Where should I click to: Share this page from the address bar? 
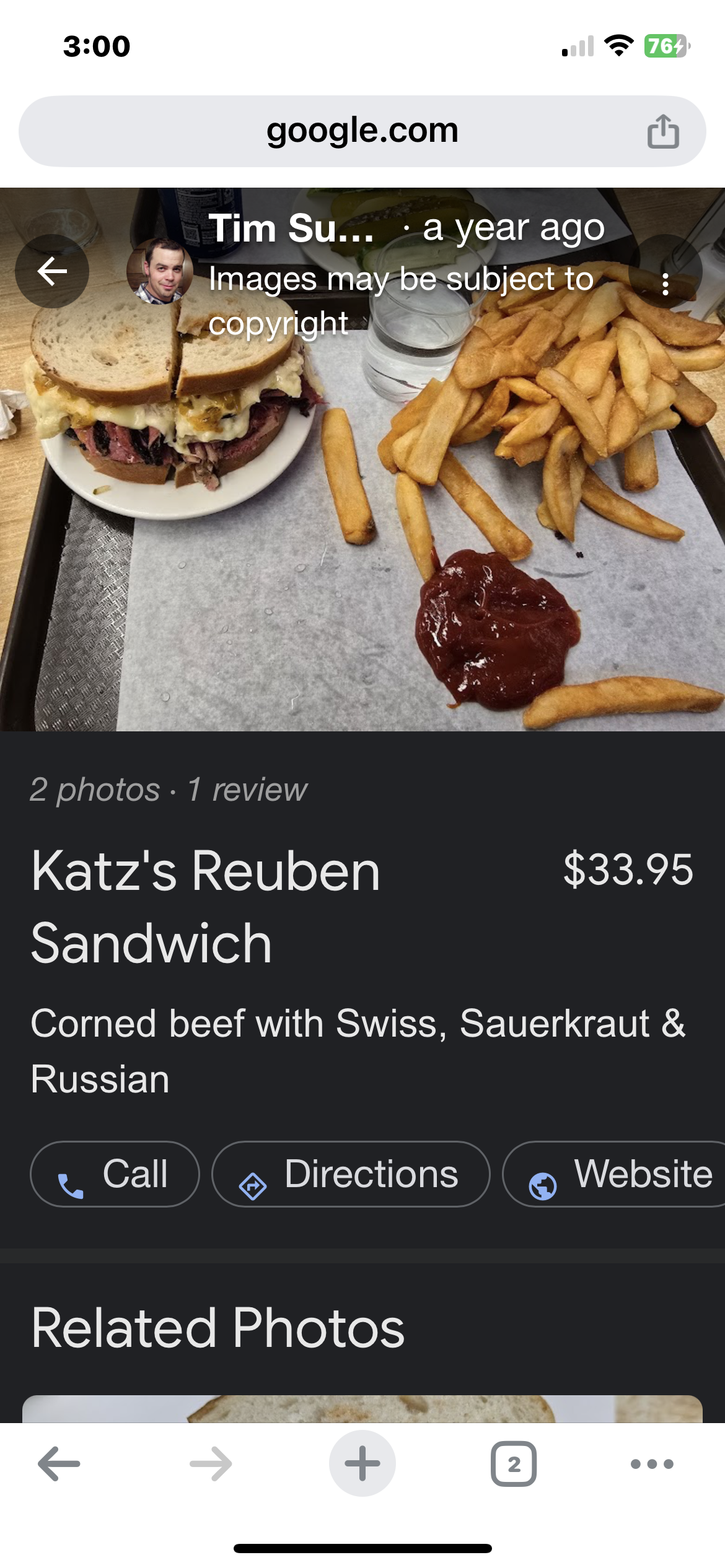(663, 131)
